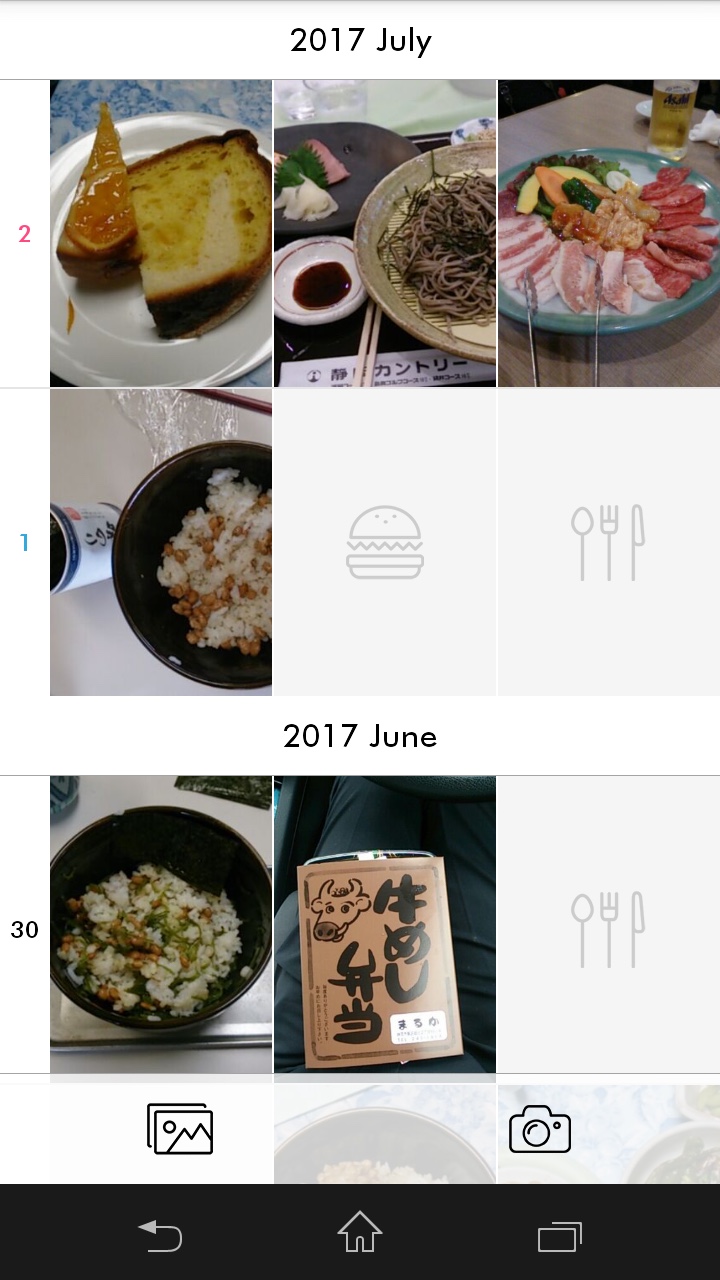
Task: Add a lunch photo for July 1
Action: pos(385,542)
